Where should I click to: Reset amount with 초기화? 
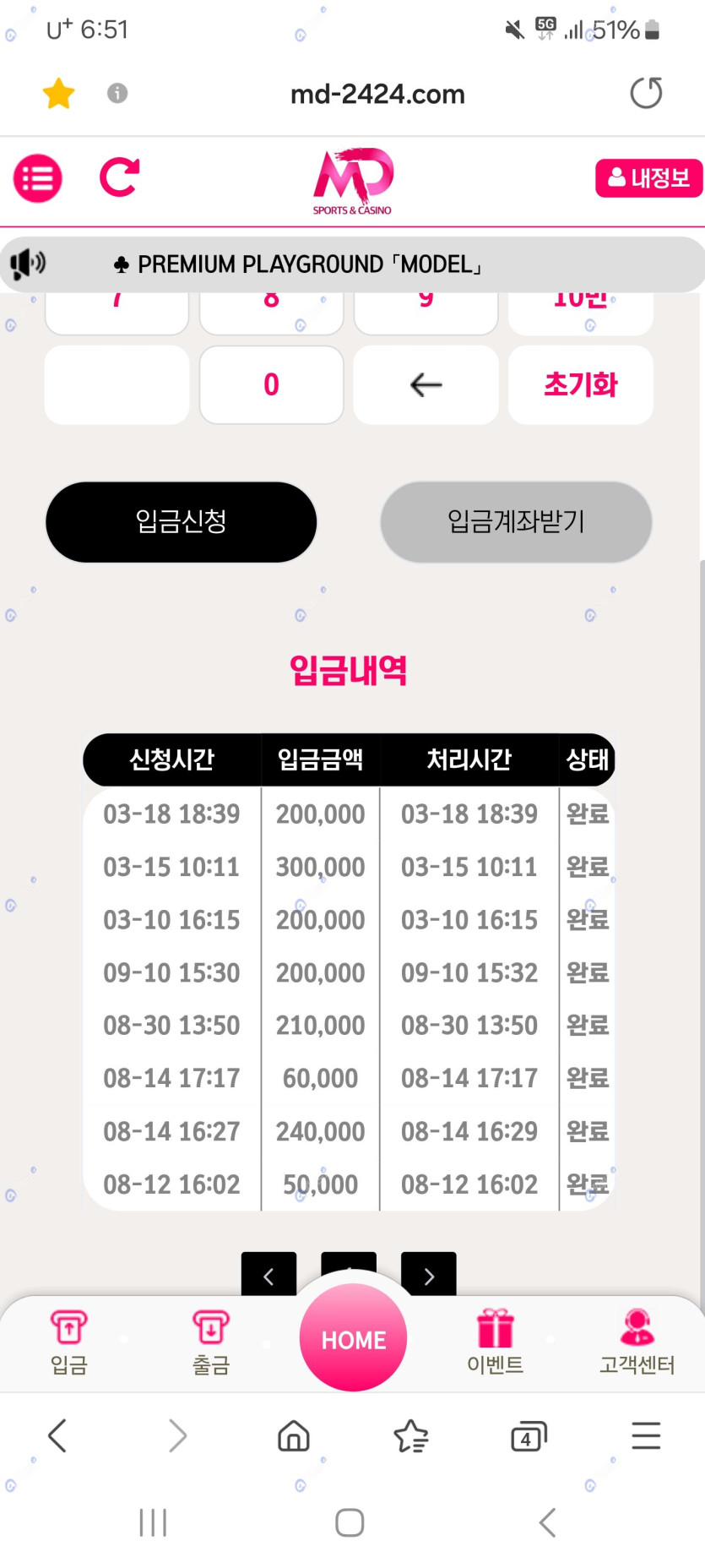click(580, 385)
